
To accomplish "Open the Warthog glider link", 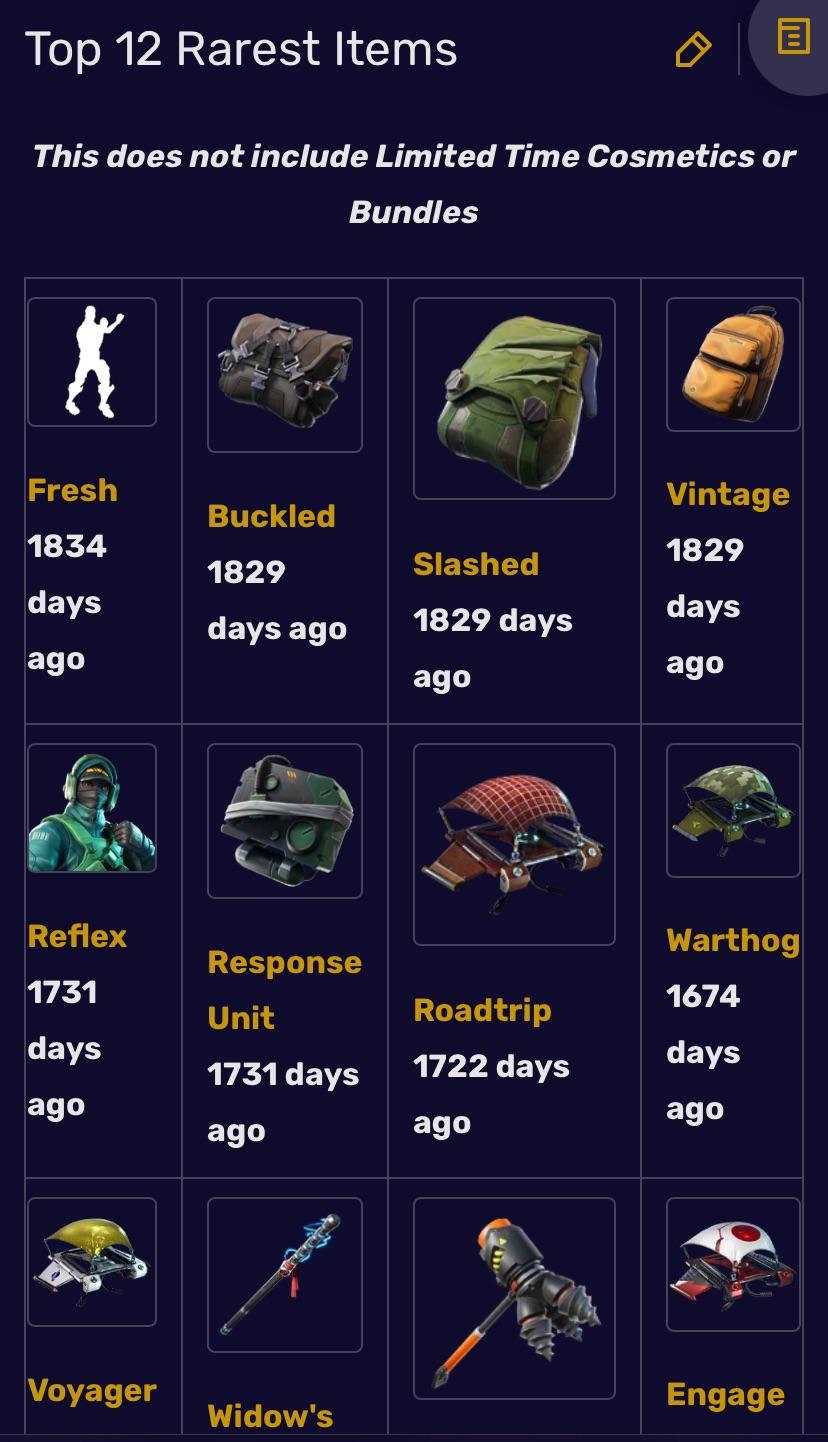I will (x=732, y=940).
